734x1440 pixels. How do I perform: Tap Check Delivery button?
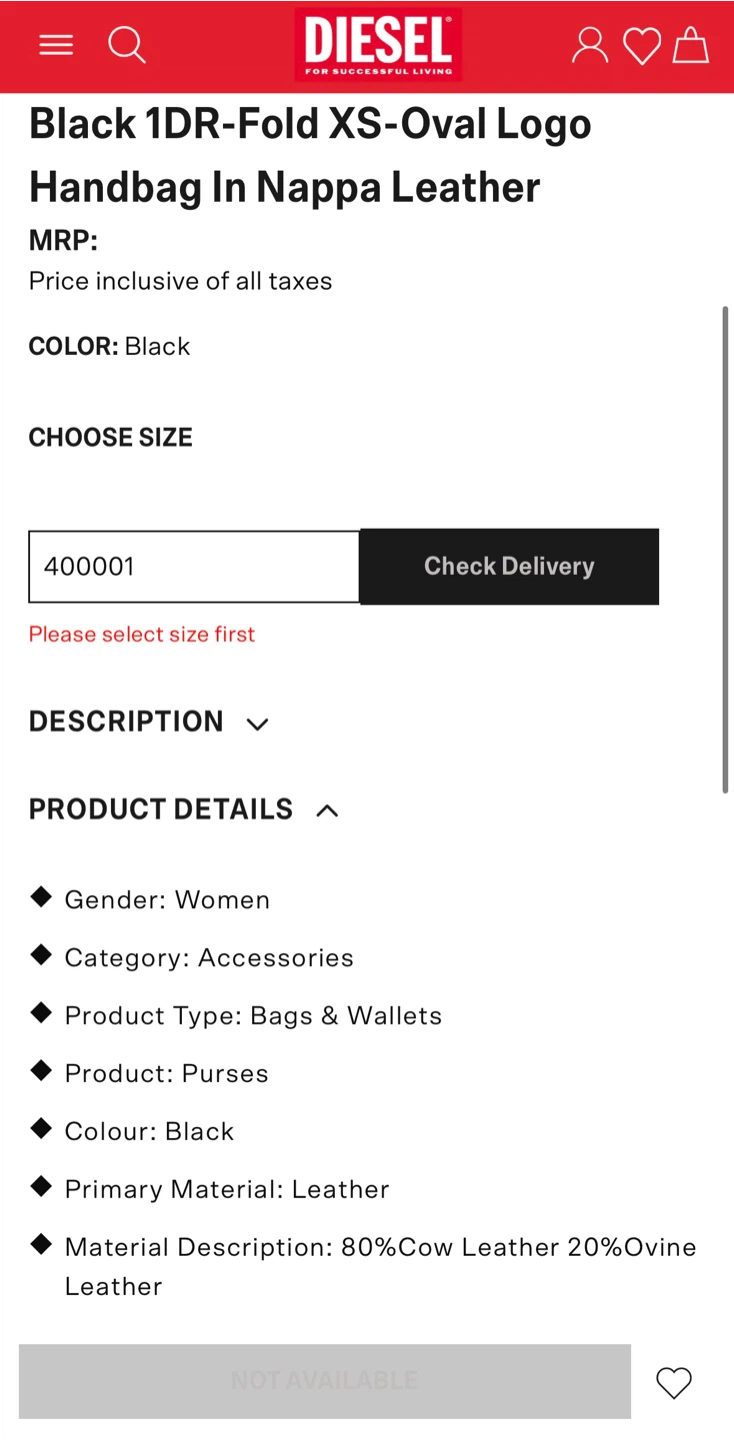coord(509,566)
